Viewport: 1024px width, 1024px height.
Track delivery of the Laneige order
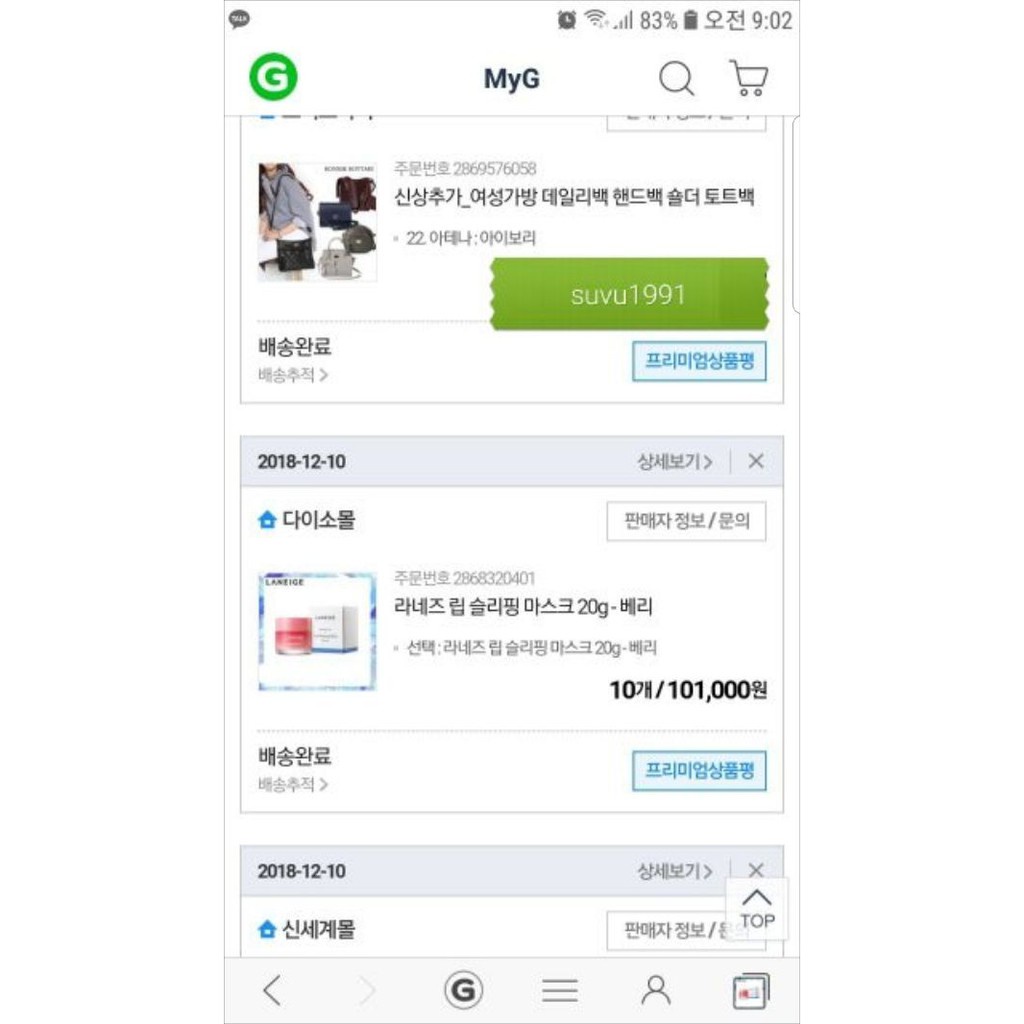pos(293,784)
